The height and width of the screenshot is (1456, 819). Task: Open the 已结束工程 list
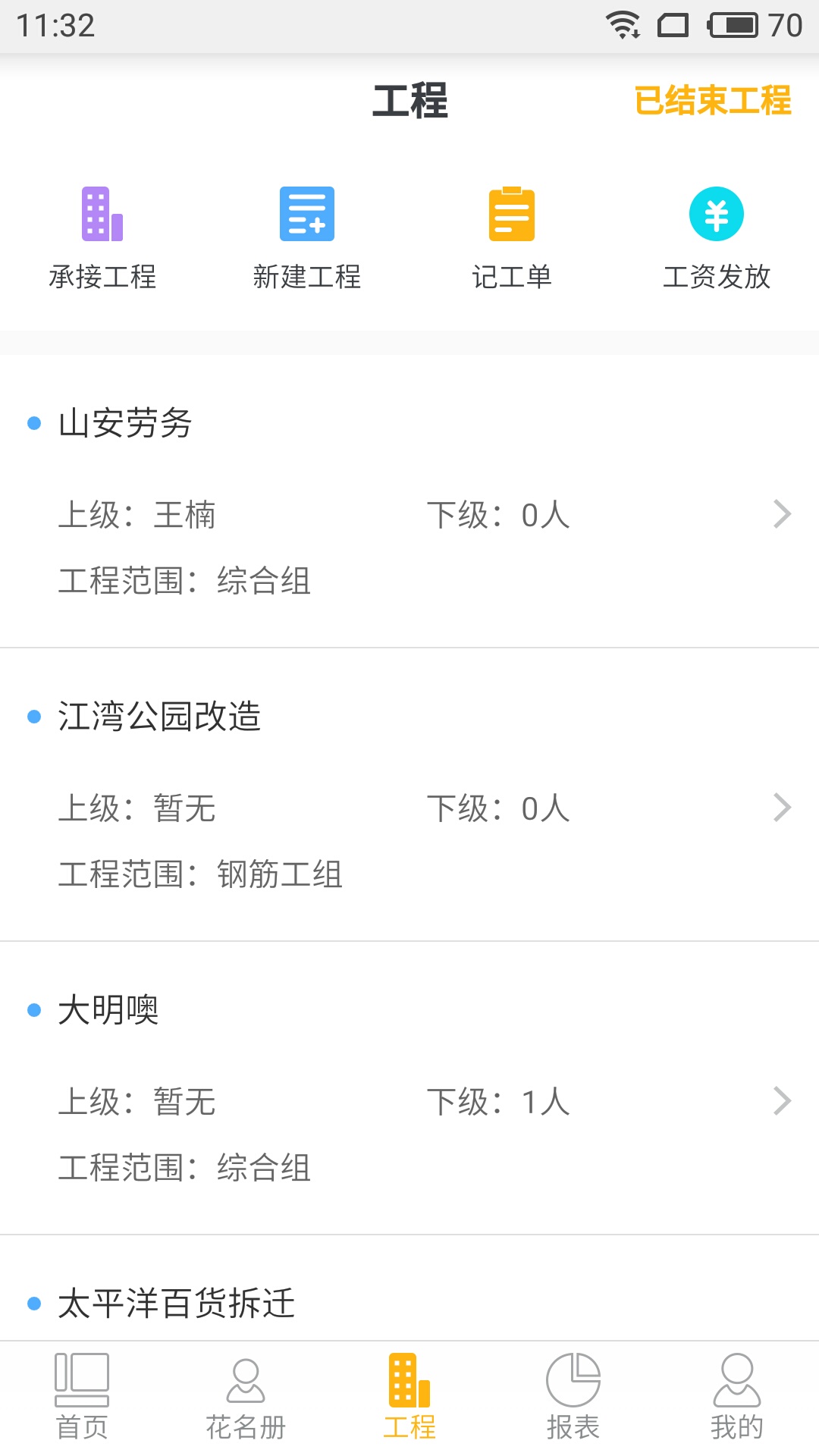click(x=712, y=101)
